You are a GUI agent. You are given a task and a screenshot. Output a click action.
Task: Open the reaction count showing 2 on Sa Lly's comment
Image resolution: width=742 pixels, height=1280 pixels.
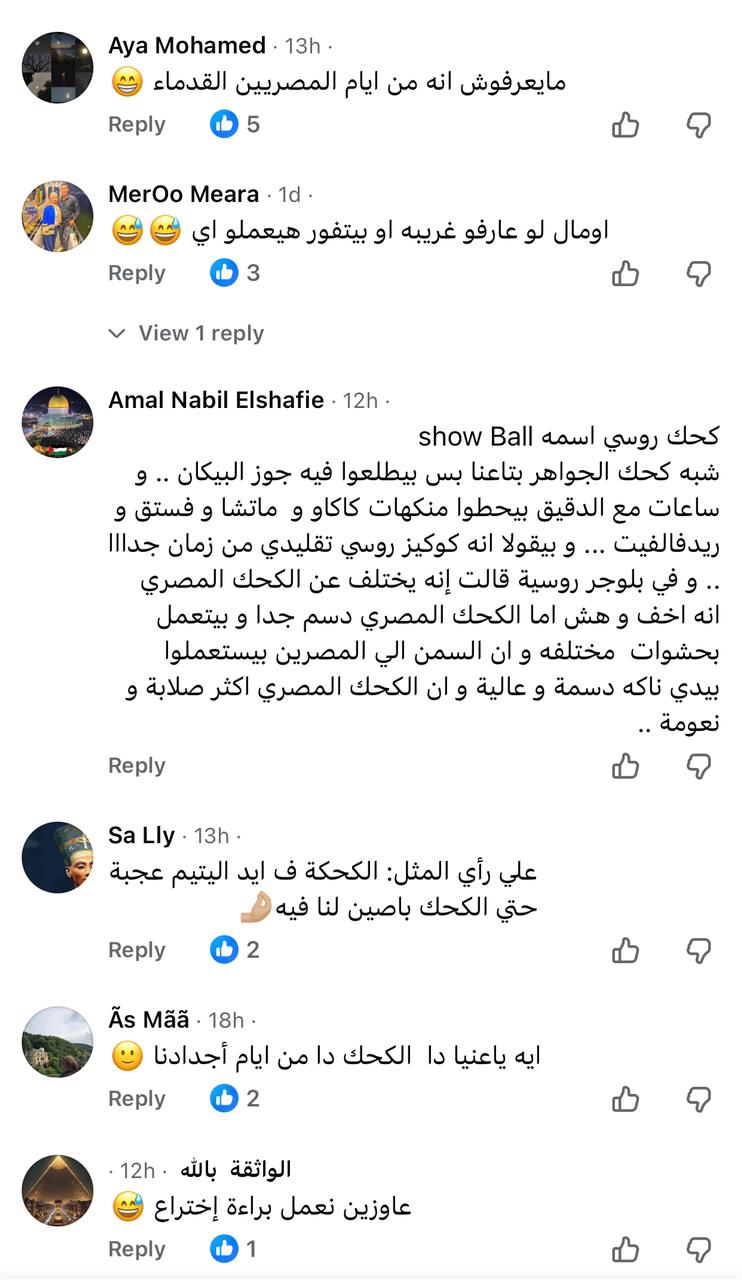tap(233, 950)
